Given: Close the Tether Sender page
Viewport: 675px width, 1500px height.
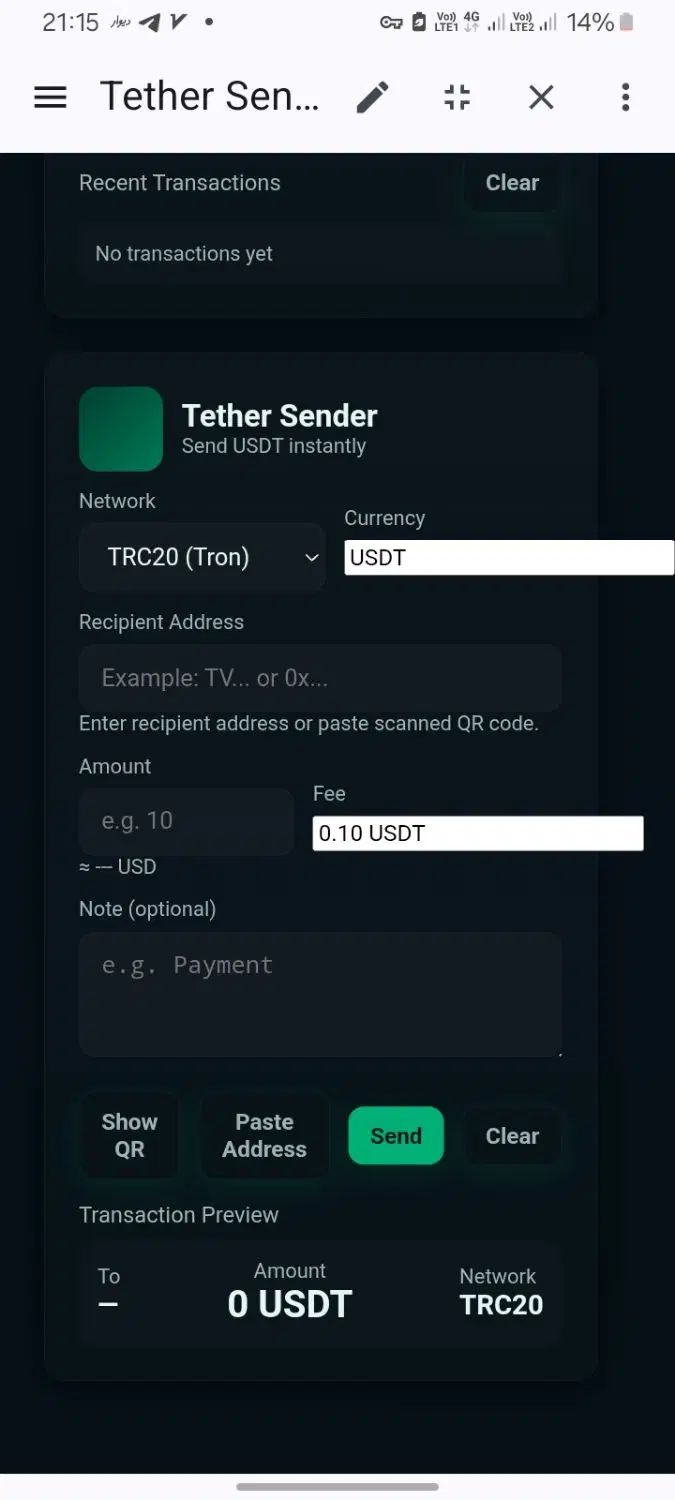Looking at the screenshot, I should 541,97.
